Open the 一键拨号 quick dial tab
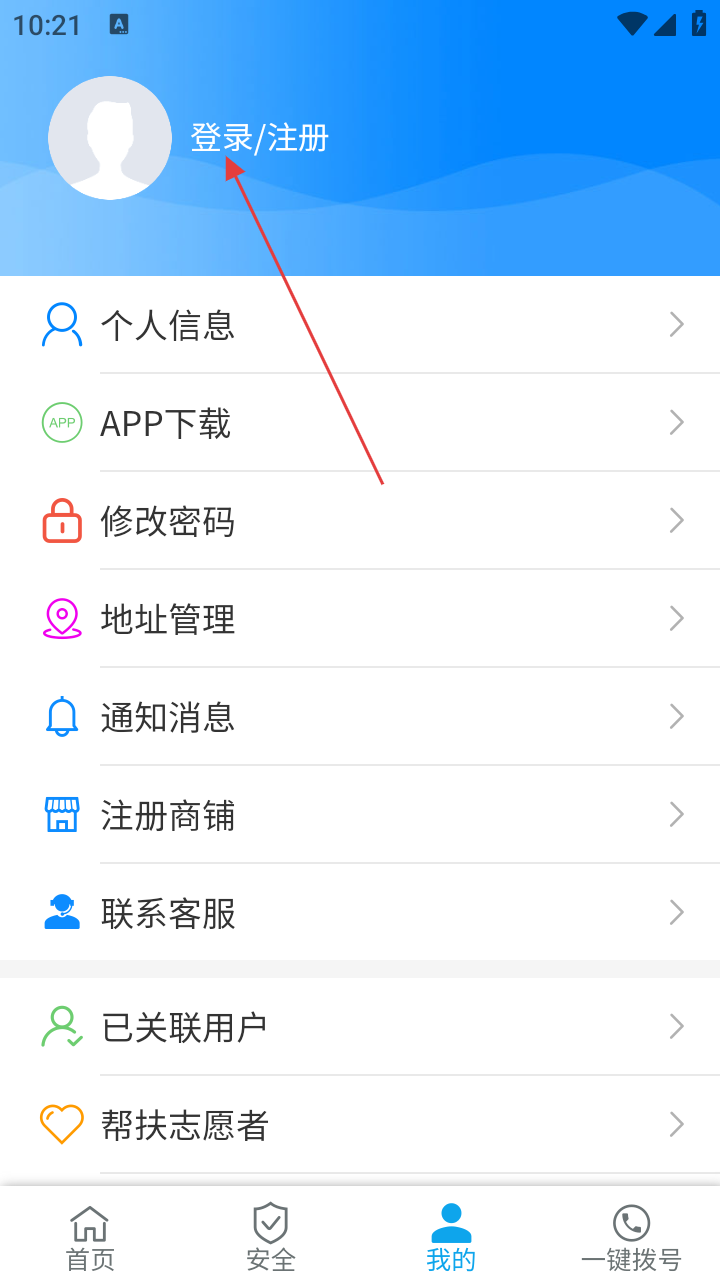Image resolution: width=720 pixels, height=1280 pixels. (x=630, y=1238)
